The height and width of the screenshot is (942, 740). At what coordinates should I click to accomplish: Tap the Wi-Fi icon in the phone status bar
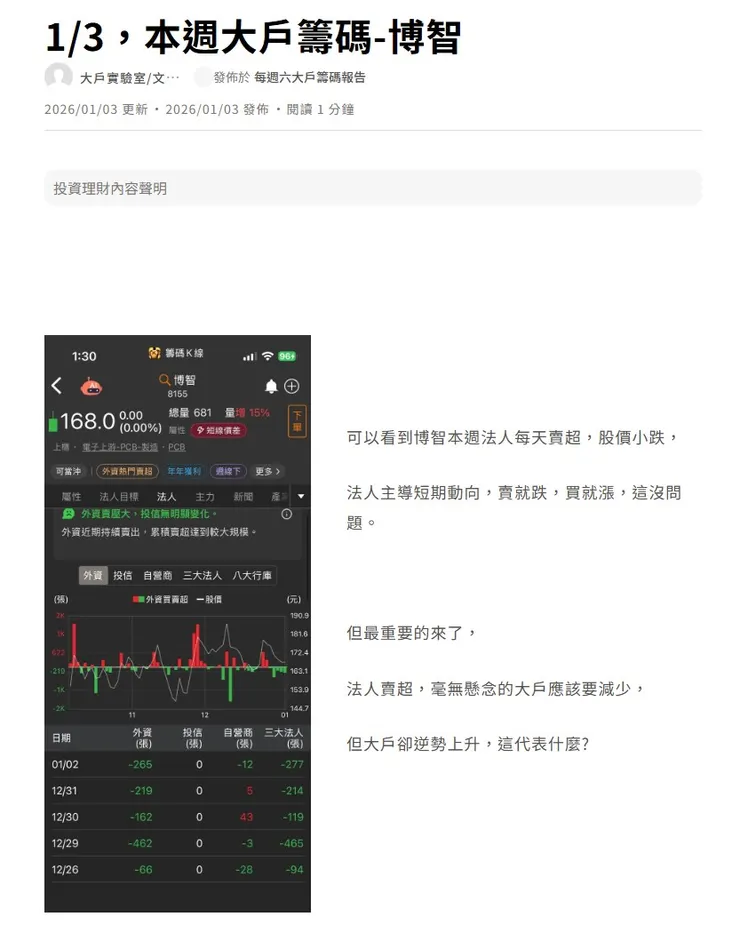[x=266, y=357]
